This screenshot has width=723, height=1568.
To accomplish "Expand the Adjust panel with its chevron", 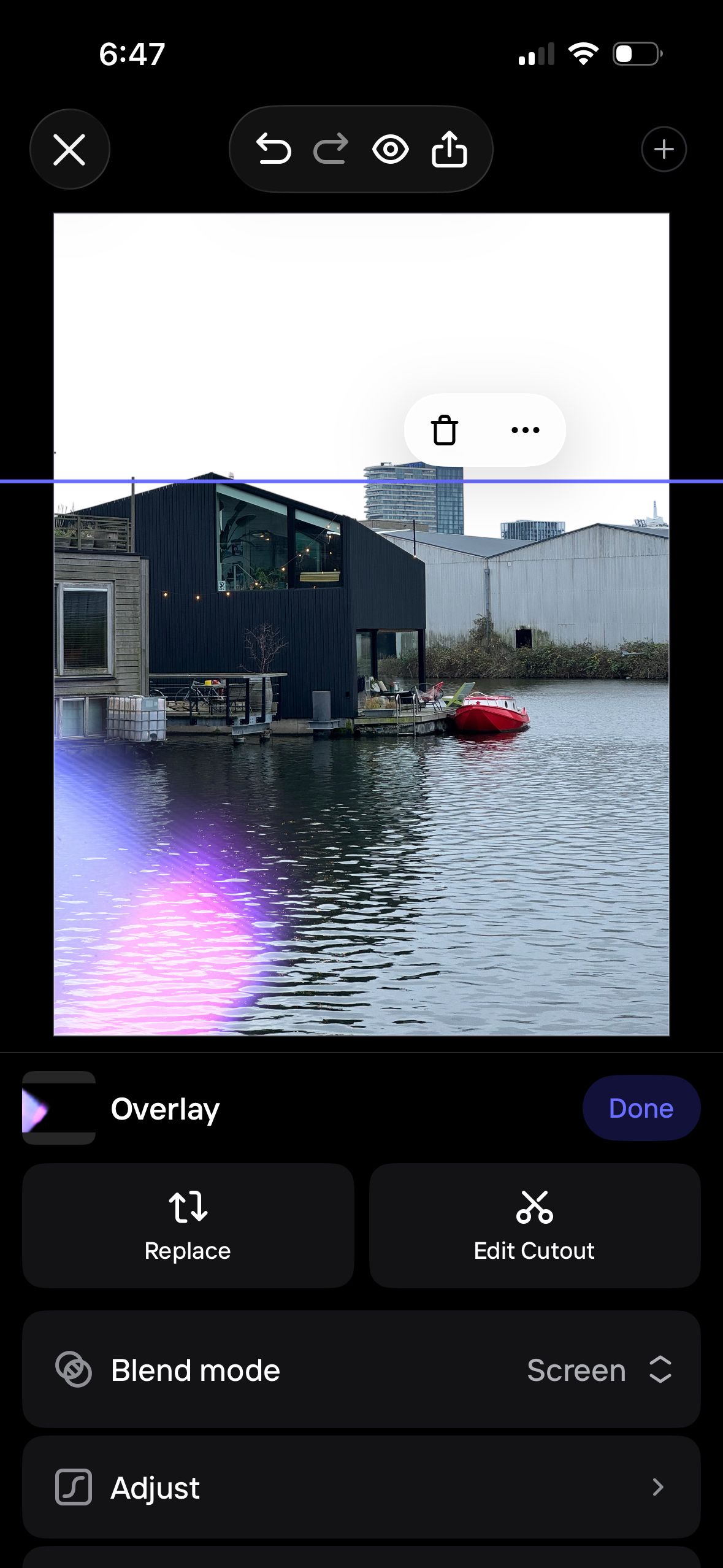I will pos(657,1488).
